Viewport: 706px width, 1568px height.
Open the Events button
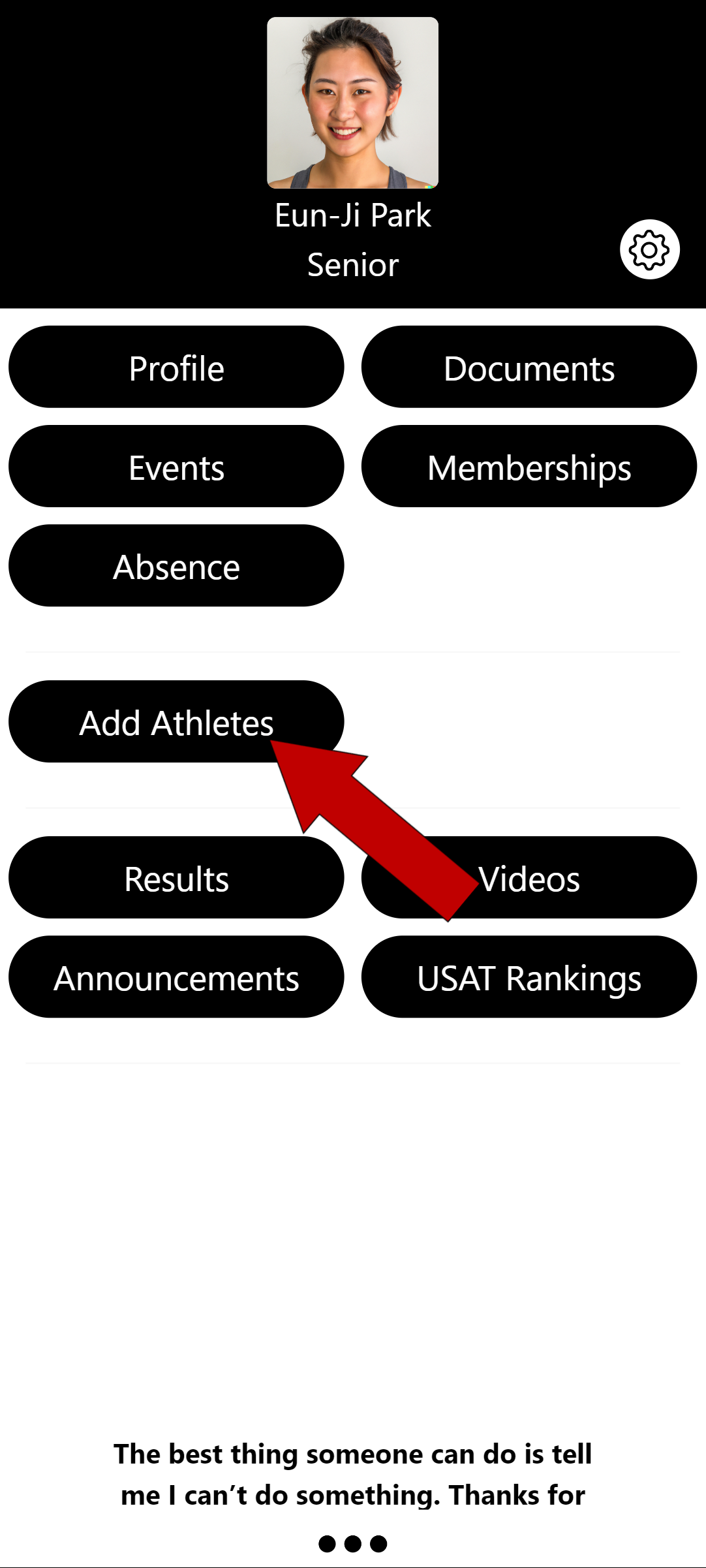click(176, 466)
